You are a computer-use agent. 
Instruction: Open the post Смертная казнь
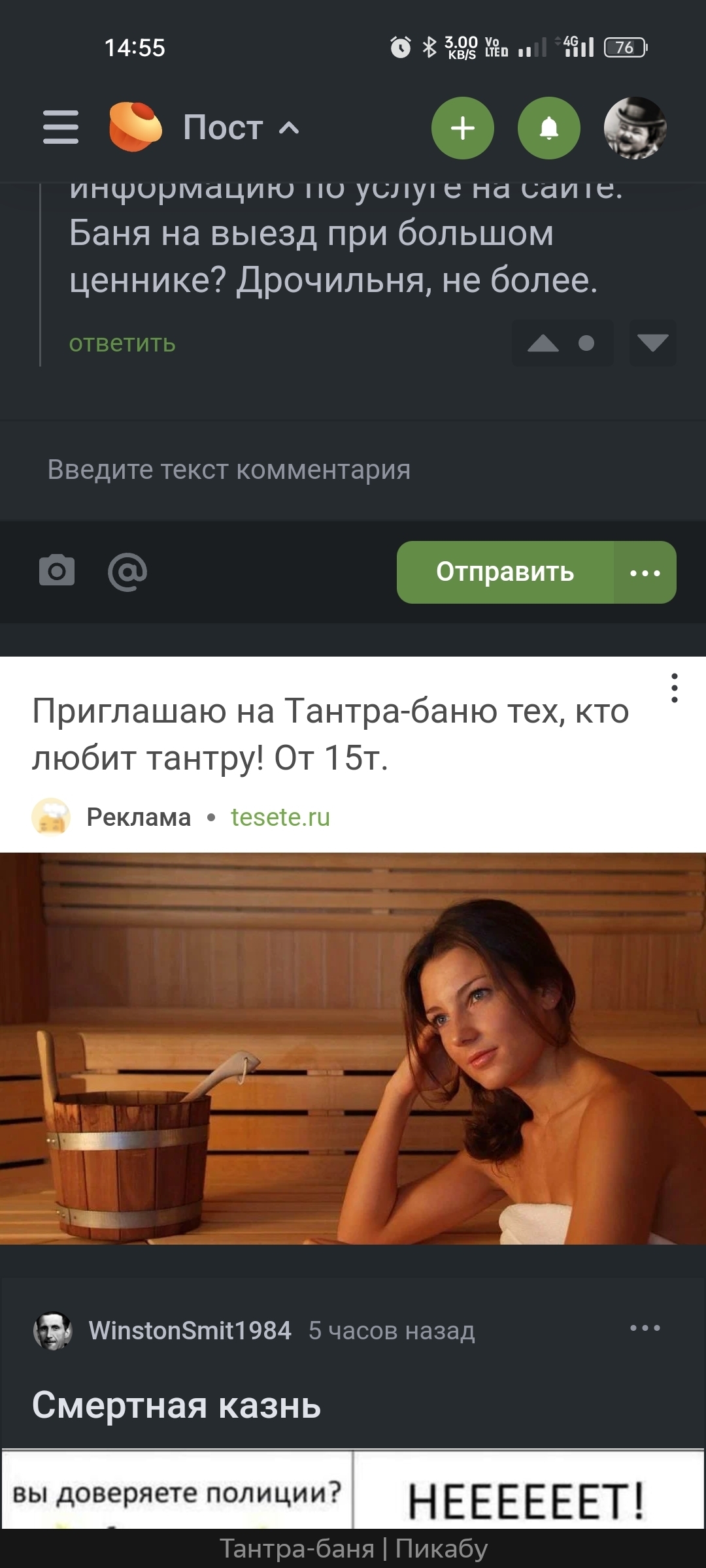(176, 1405)
